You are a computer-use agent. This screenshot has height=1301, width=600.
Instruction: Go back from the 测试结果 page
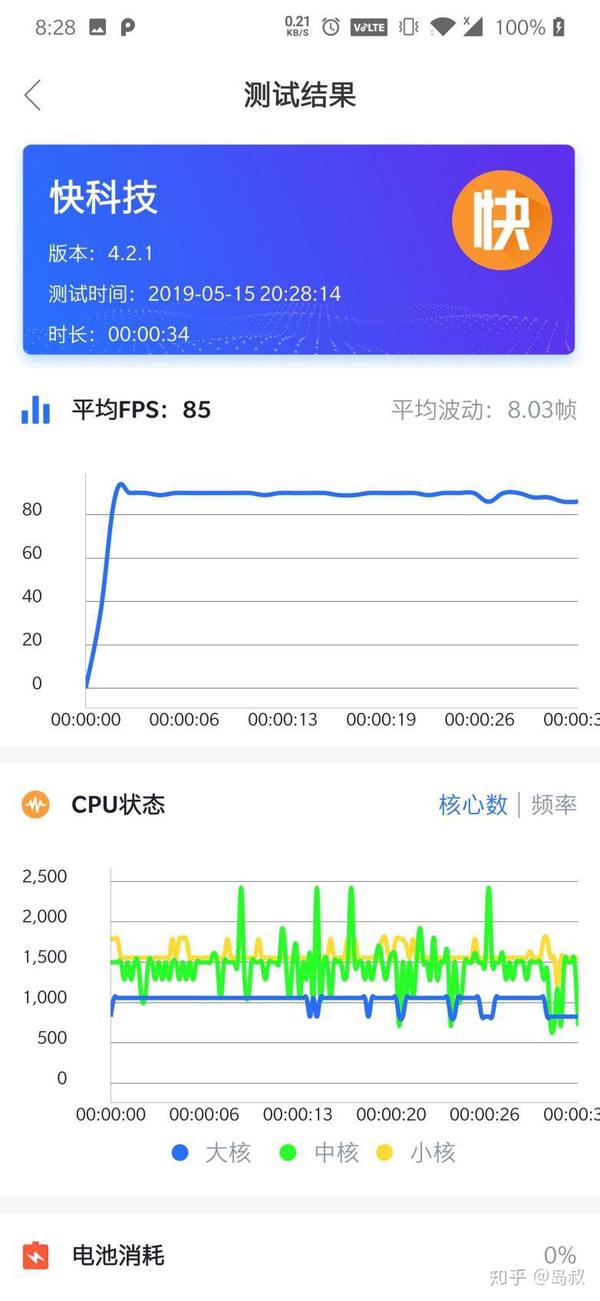(33, 95)
